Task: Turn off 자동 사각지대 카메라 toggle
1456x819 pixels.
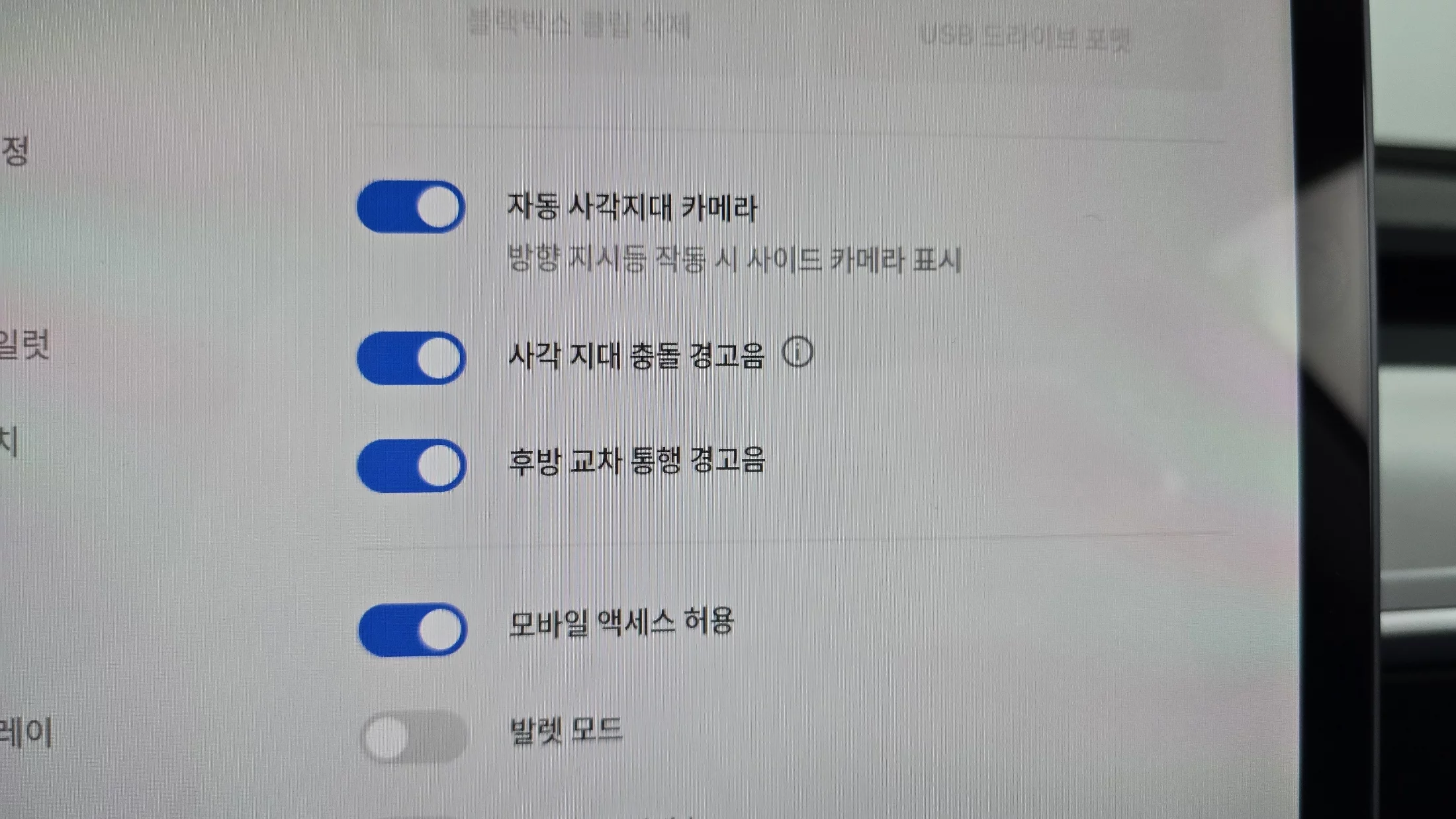Action: tap(411, 207)
